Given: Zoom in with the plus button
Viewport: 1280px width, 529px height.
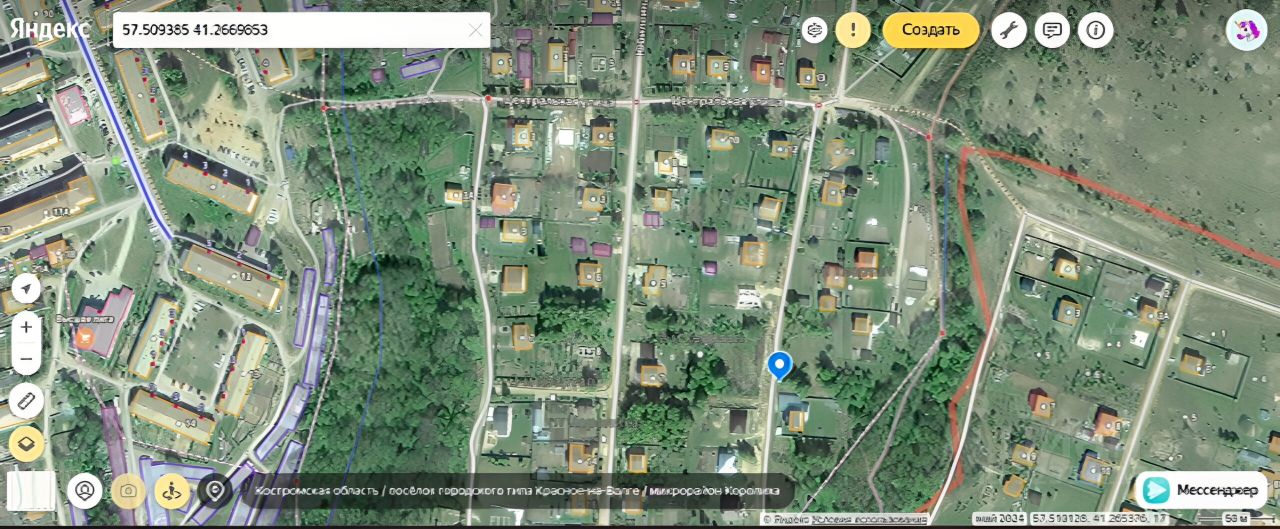Looking at the screenshot, I should [x=26, y=326].
